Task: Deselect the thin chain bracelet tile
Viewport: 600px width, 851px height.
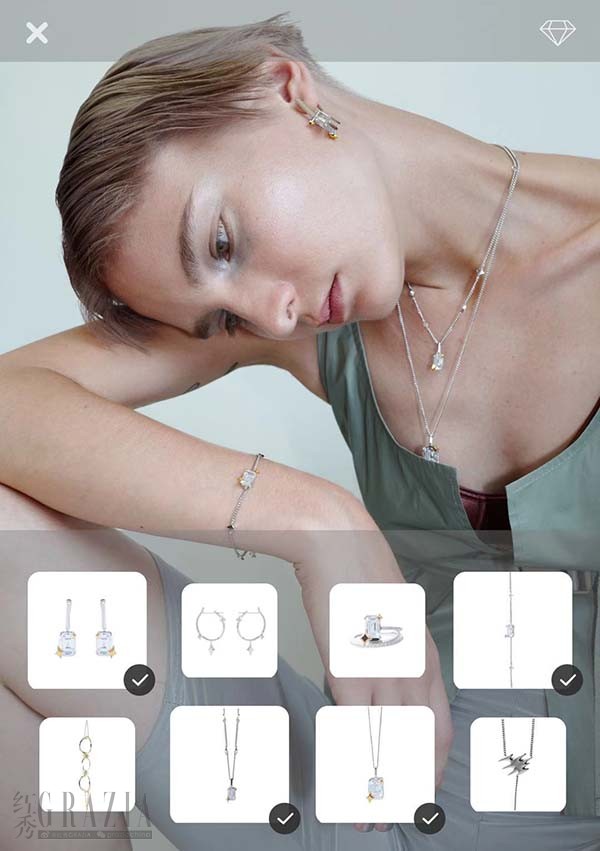Action: pyautogui.click(x=512, y=630)
